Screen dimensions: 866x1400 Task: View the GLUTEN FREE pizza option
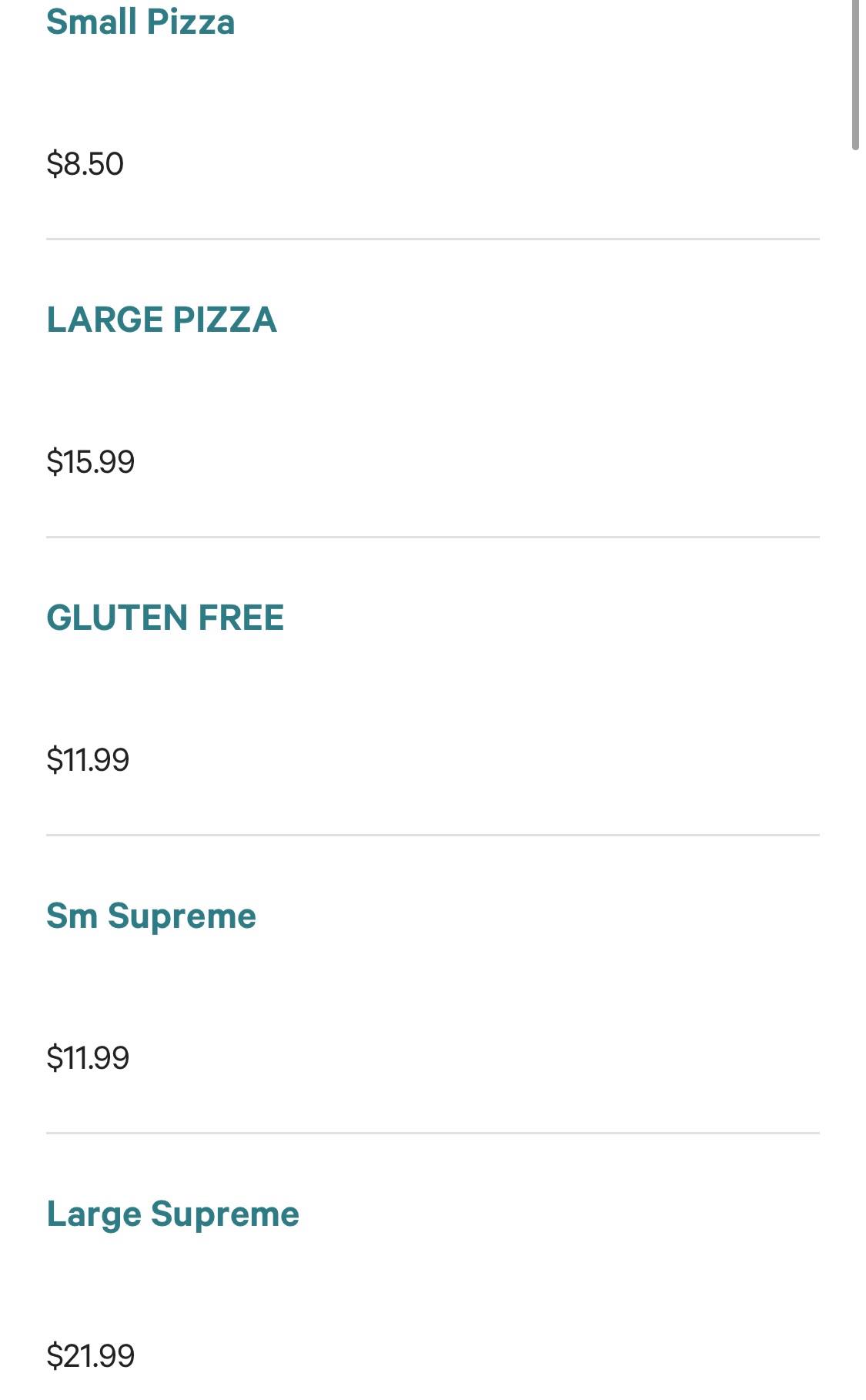pos(165,618)
